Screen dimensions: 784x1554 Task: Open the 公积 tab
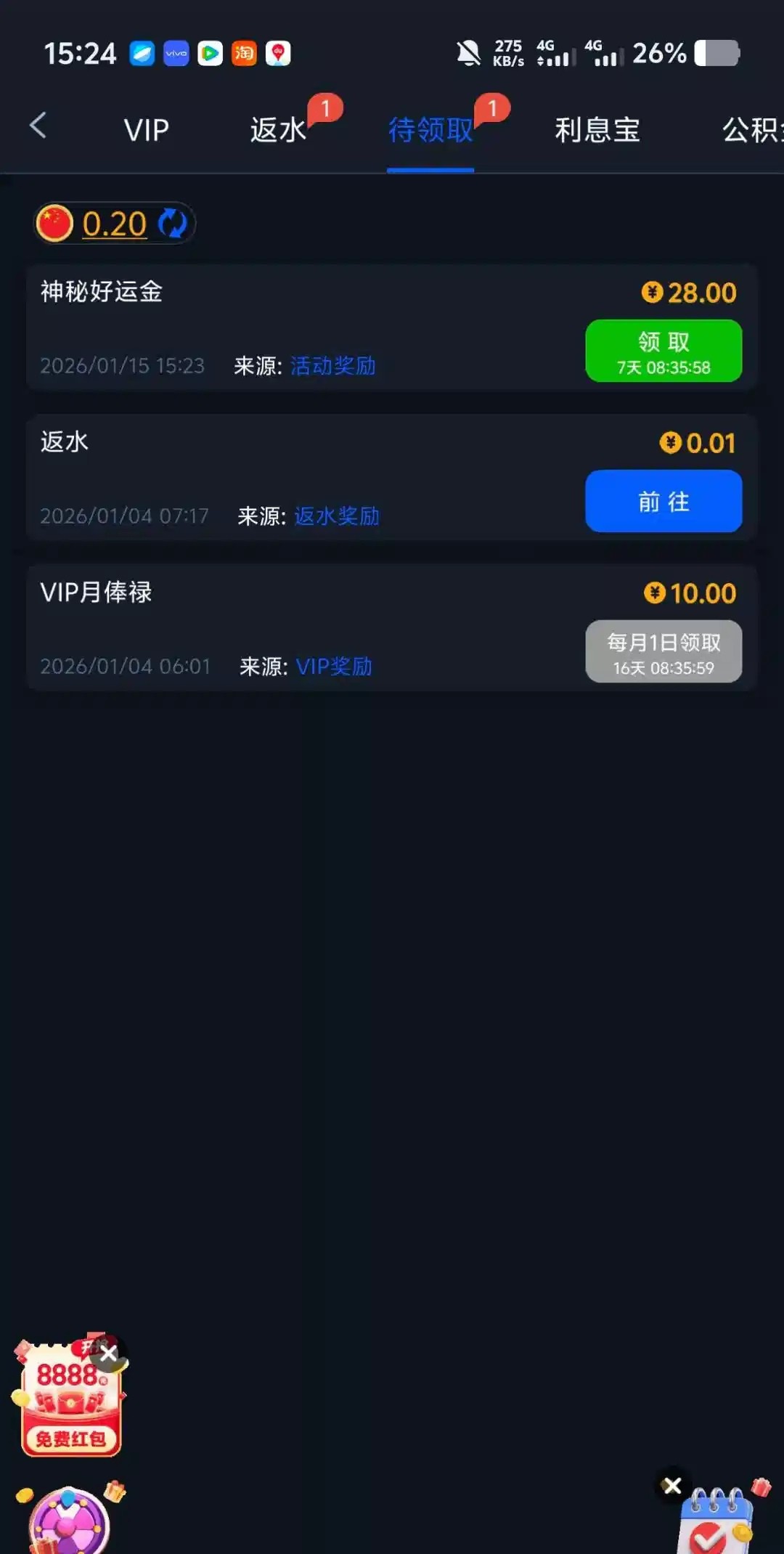click(x=751, y=130)
